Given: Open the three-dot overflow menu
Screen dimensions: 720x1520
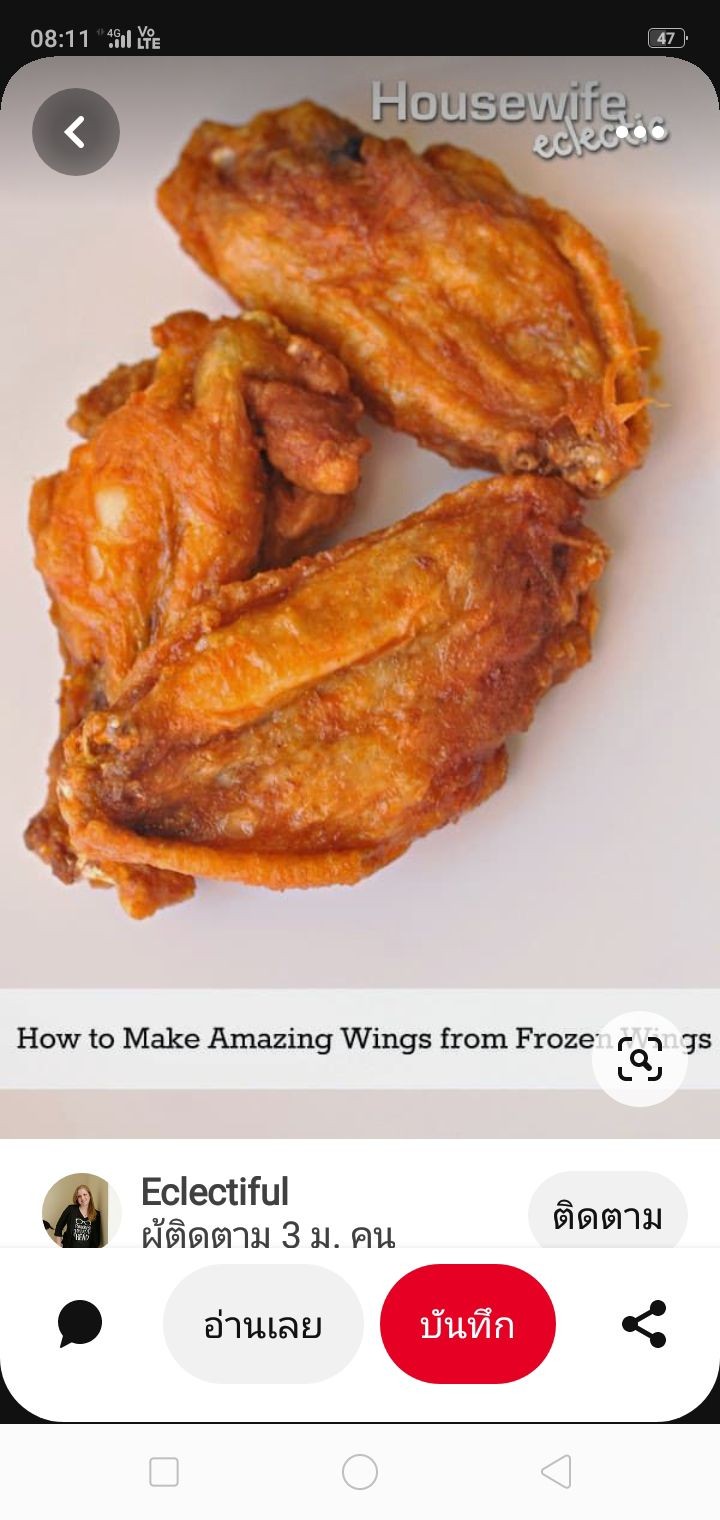Looking at the screenshot, I should (x=641, y=132).
